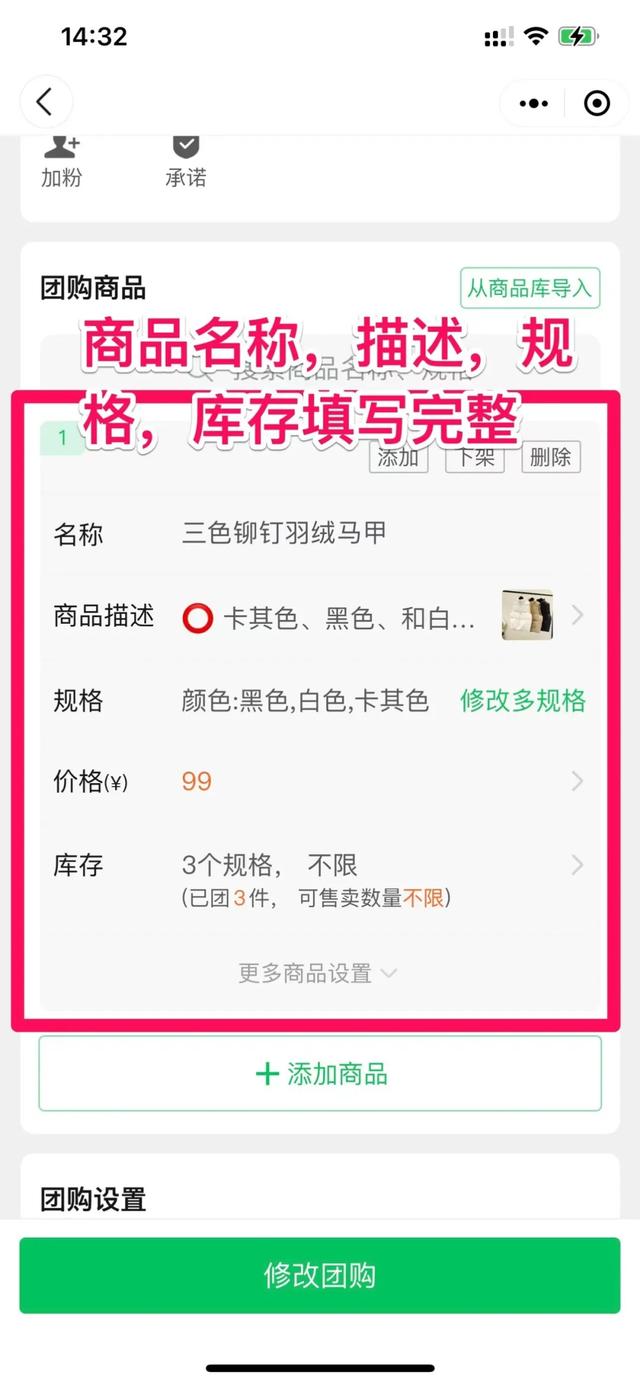Screen dimensions: 640x1384
Task: Delete product 1 with 删除
Action: tap(551, 457)
